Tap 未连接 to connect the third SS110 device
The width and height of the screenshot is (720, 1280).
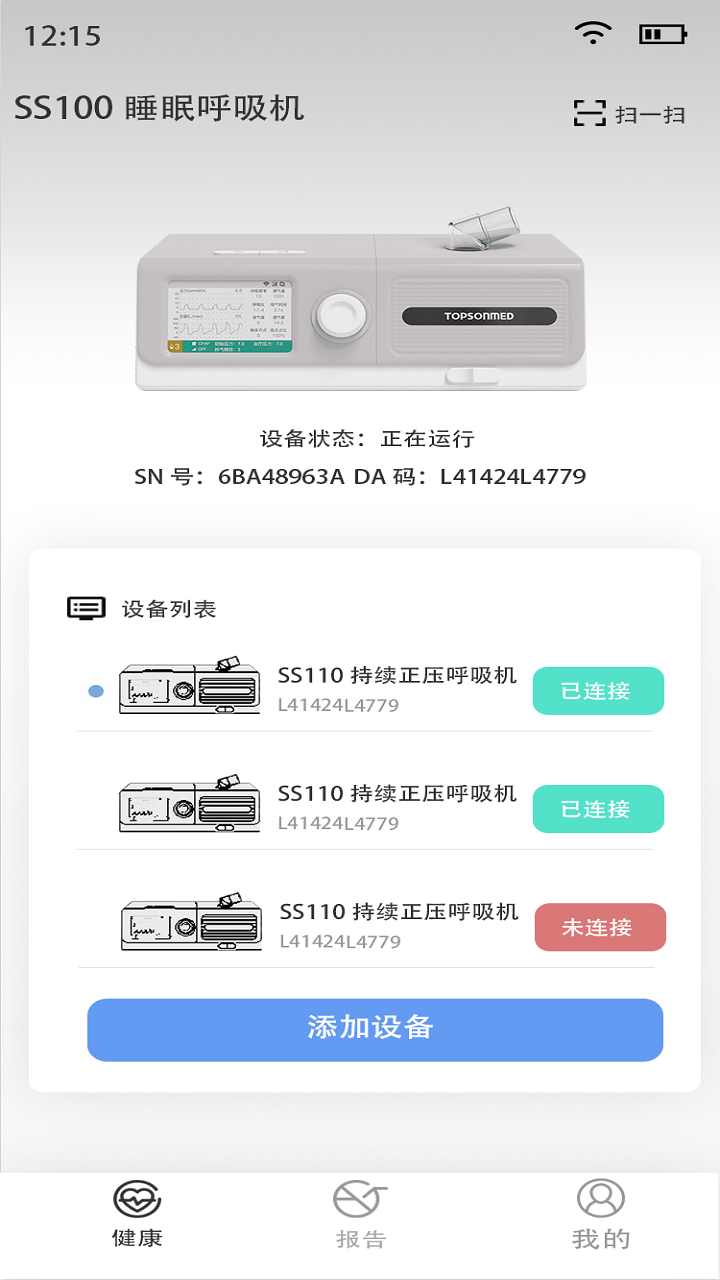point(600,927)
